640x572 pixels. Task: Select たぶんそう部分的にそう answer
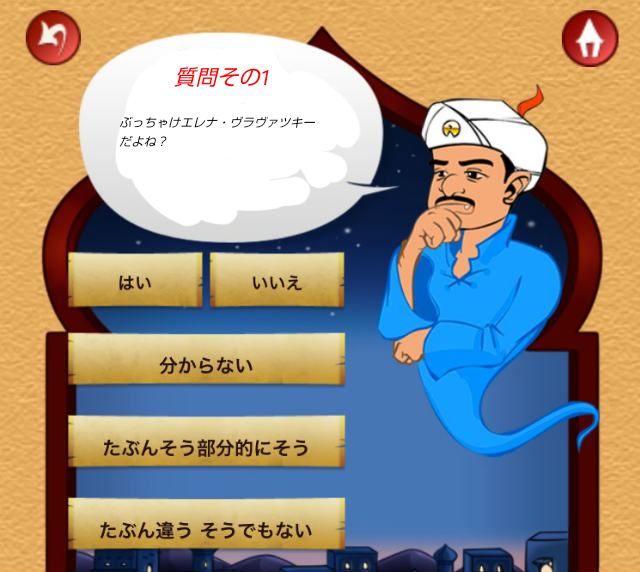[206, 447]
